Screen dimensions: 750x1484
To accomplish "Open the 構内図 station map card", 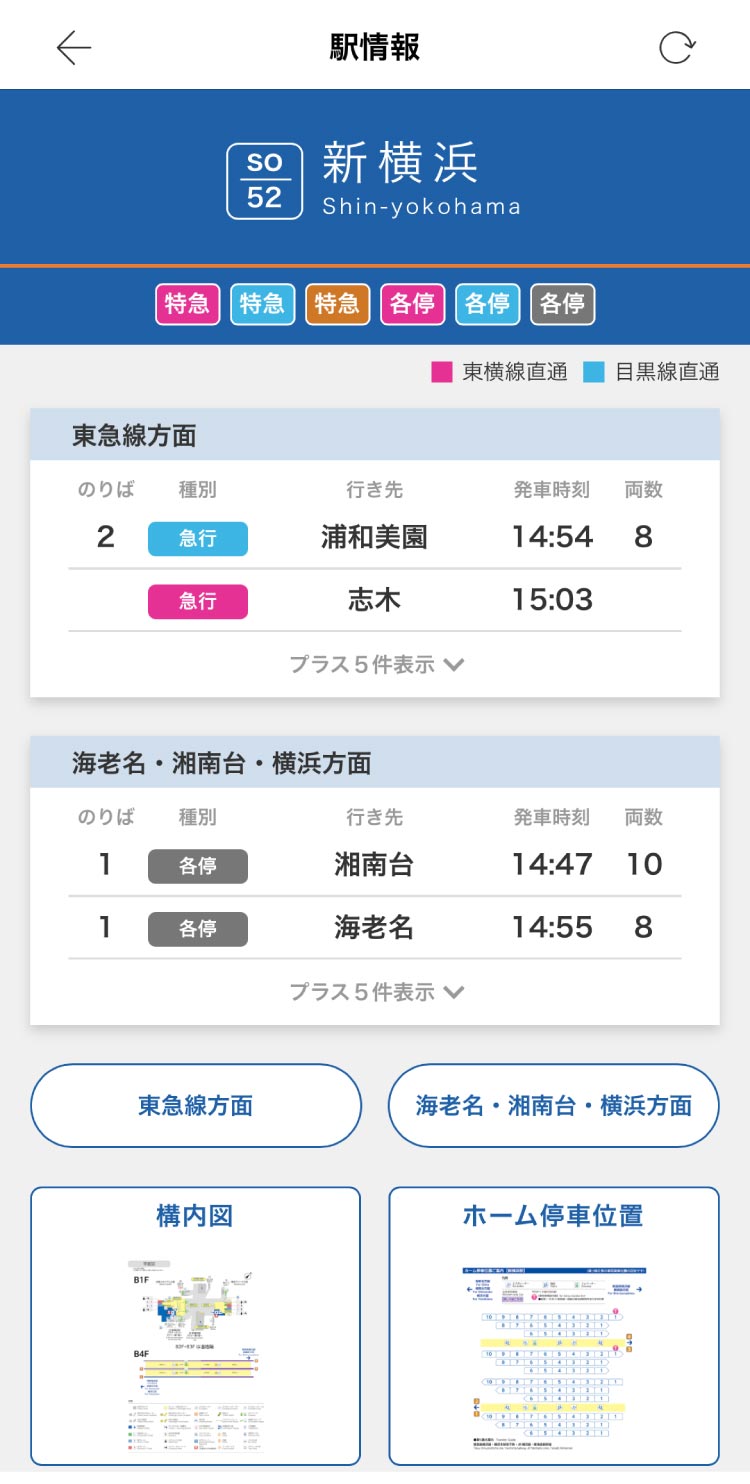I will pos(195,1325).
